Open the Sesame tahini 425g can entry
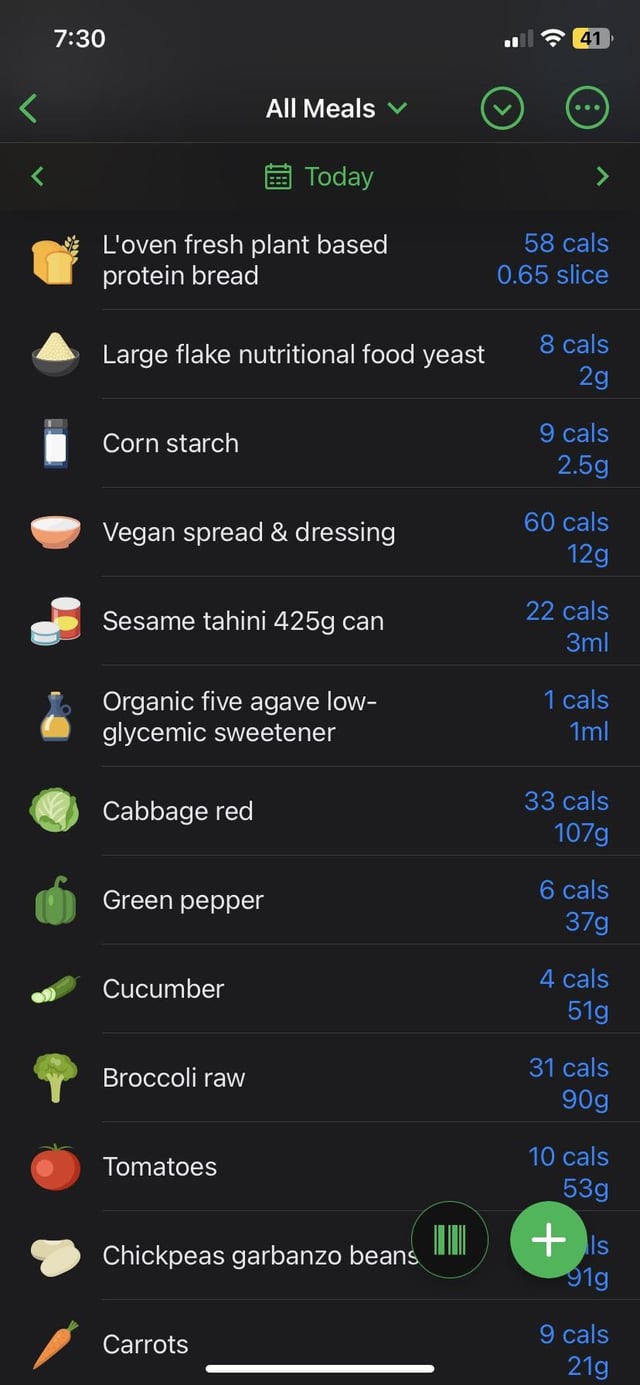This screenshot has height=1385, width=640. click(320, 621)
